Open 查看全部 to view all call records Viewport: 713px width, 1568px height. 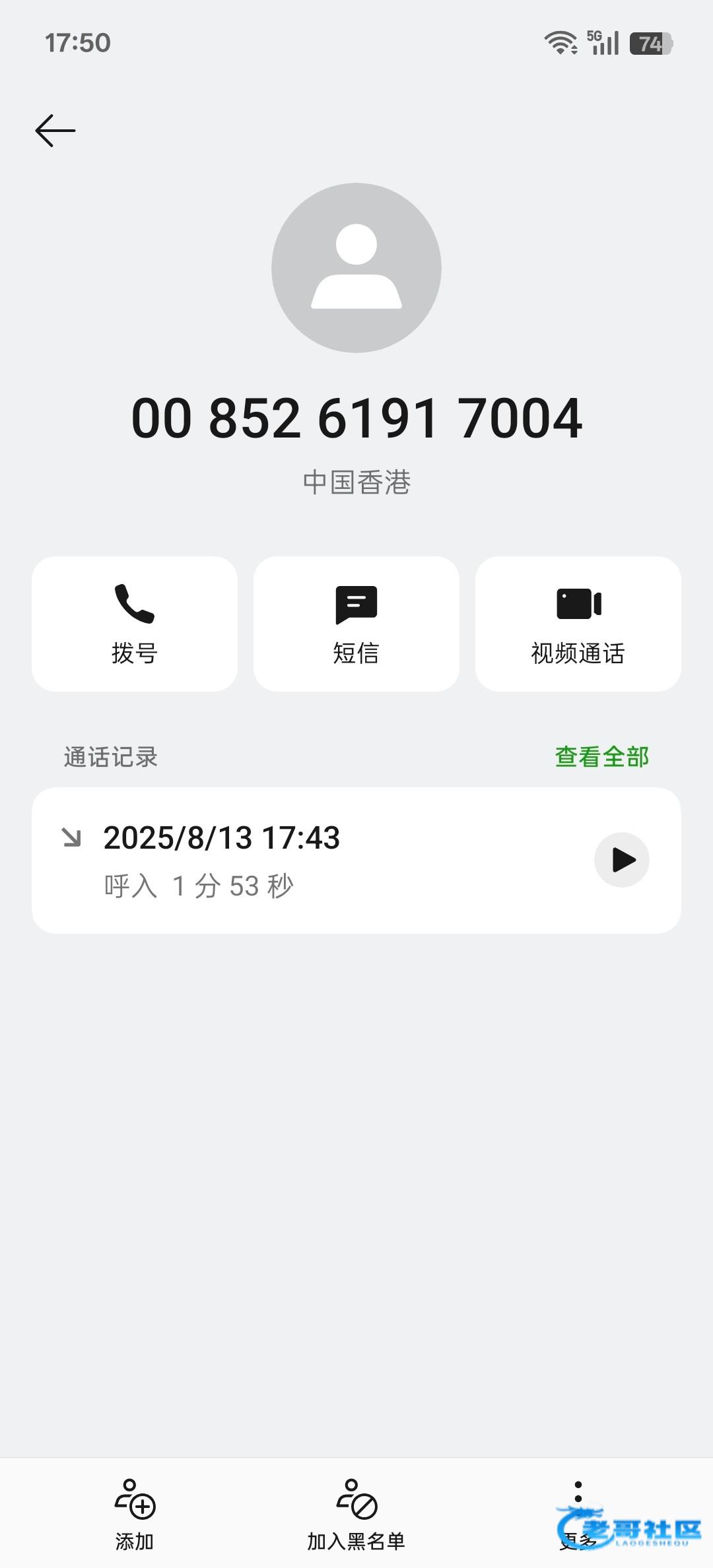click(601, 757)
